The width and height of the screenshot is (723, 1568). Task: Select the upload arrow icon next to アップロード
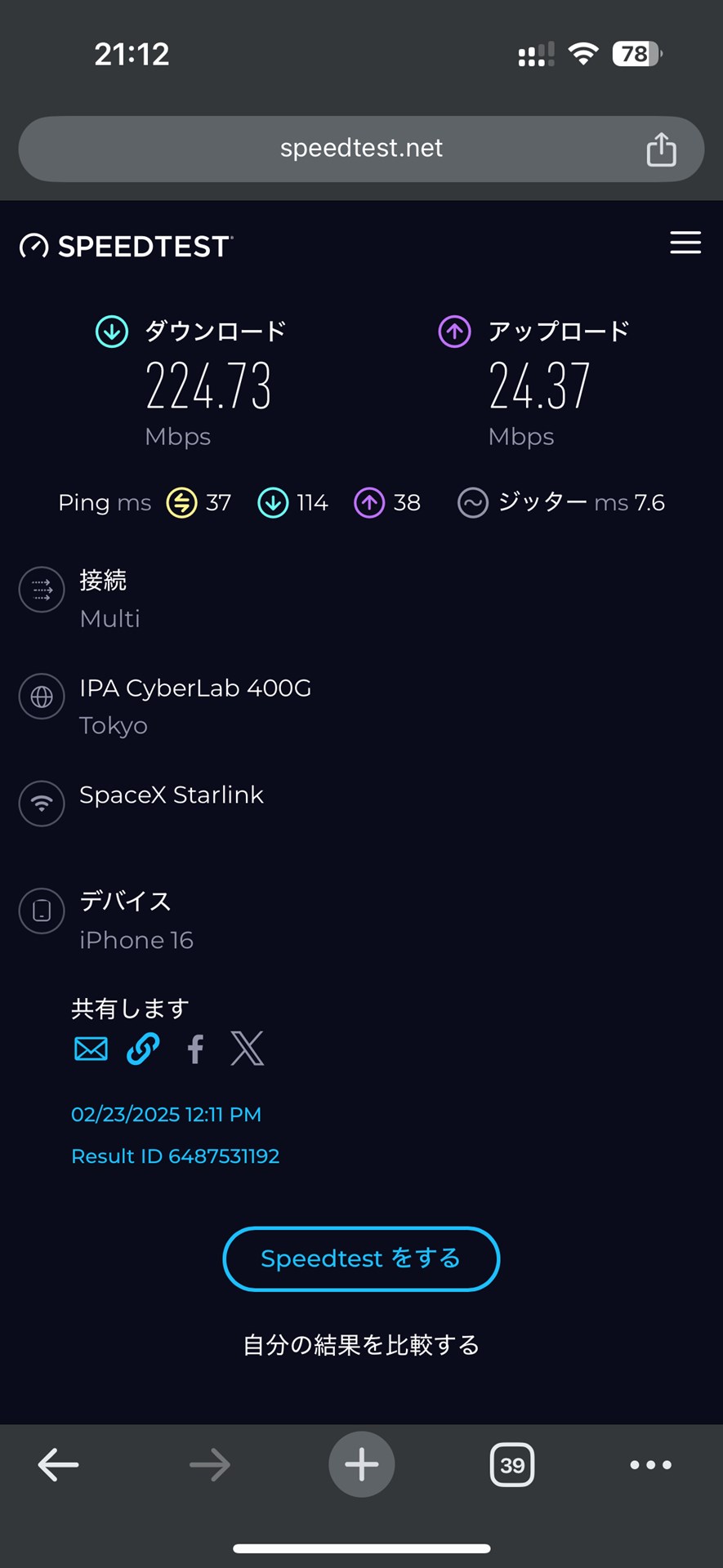(x=454, y=332)
